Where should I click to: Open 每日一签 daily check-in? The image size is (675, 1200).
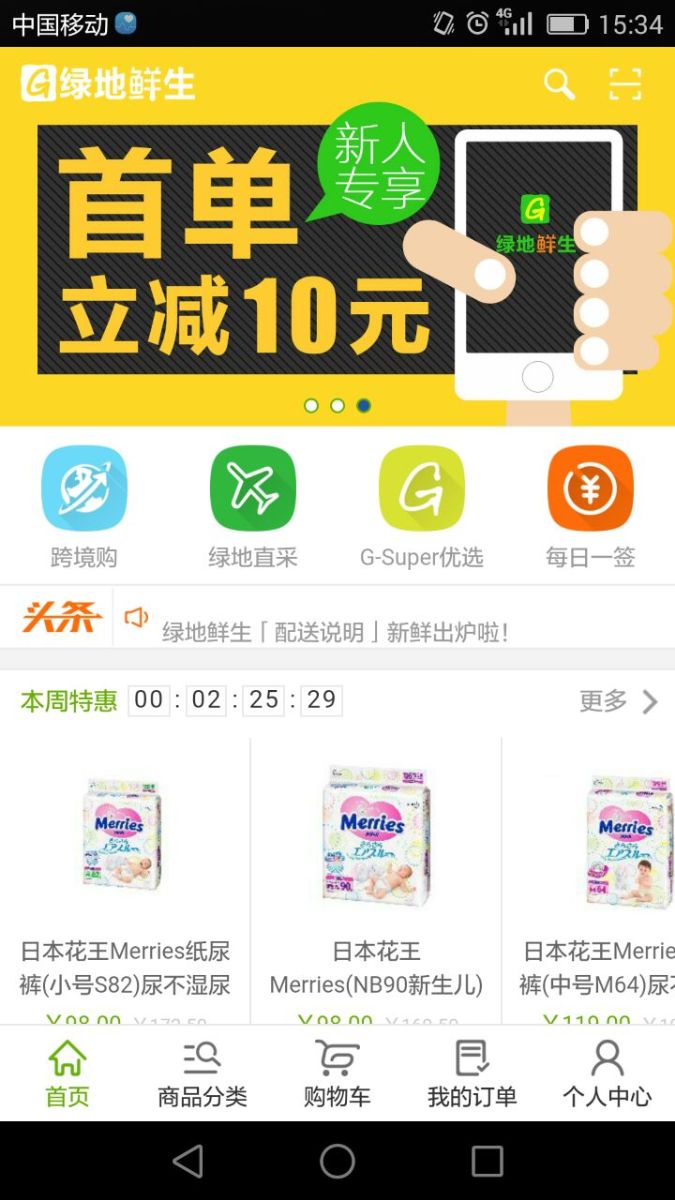click(x=590, y=505)
